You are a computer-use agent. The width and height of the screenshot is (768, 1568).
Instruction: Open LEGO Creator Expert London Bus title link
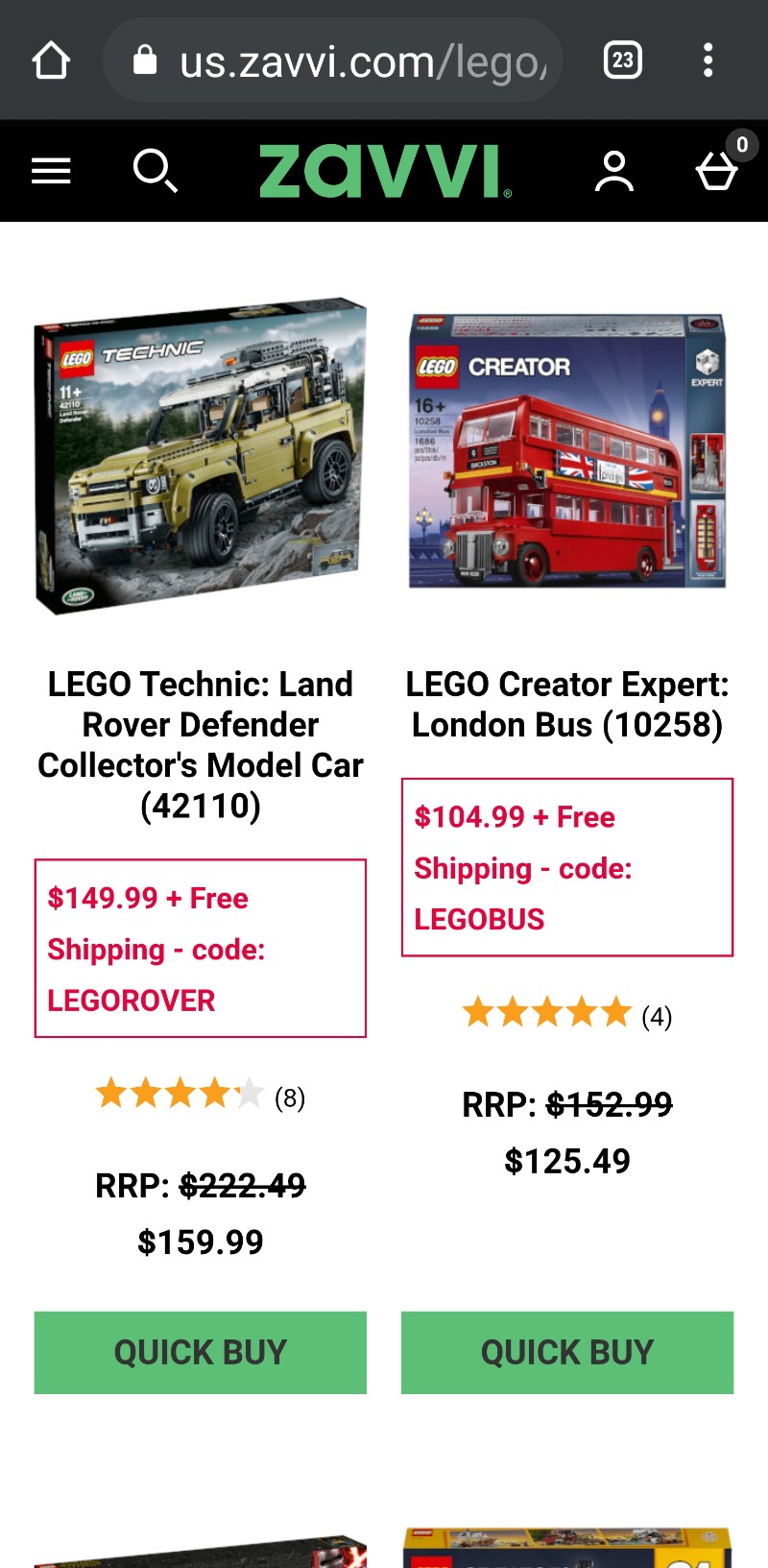[566, 704]
